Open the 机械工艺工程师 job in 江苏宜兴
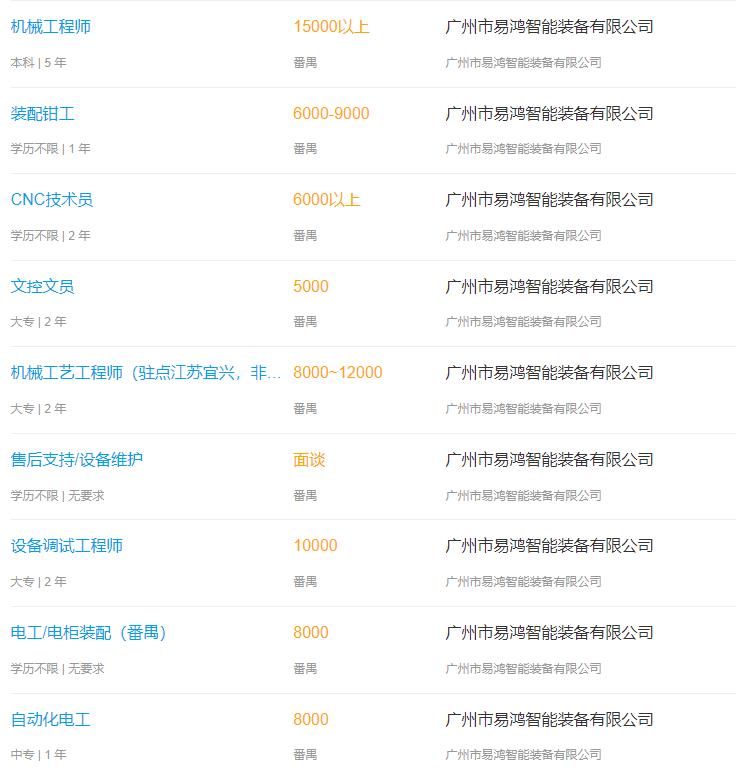The height and width of the screenshot is (779, 738). (x=146, y=373)
